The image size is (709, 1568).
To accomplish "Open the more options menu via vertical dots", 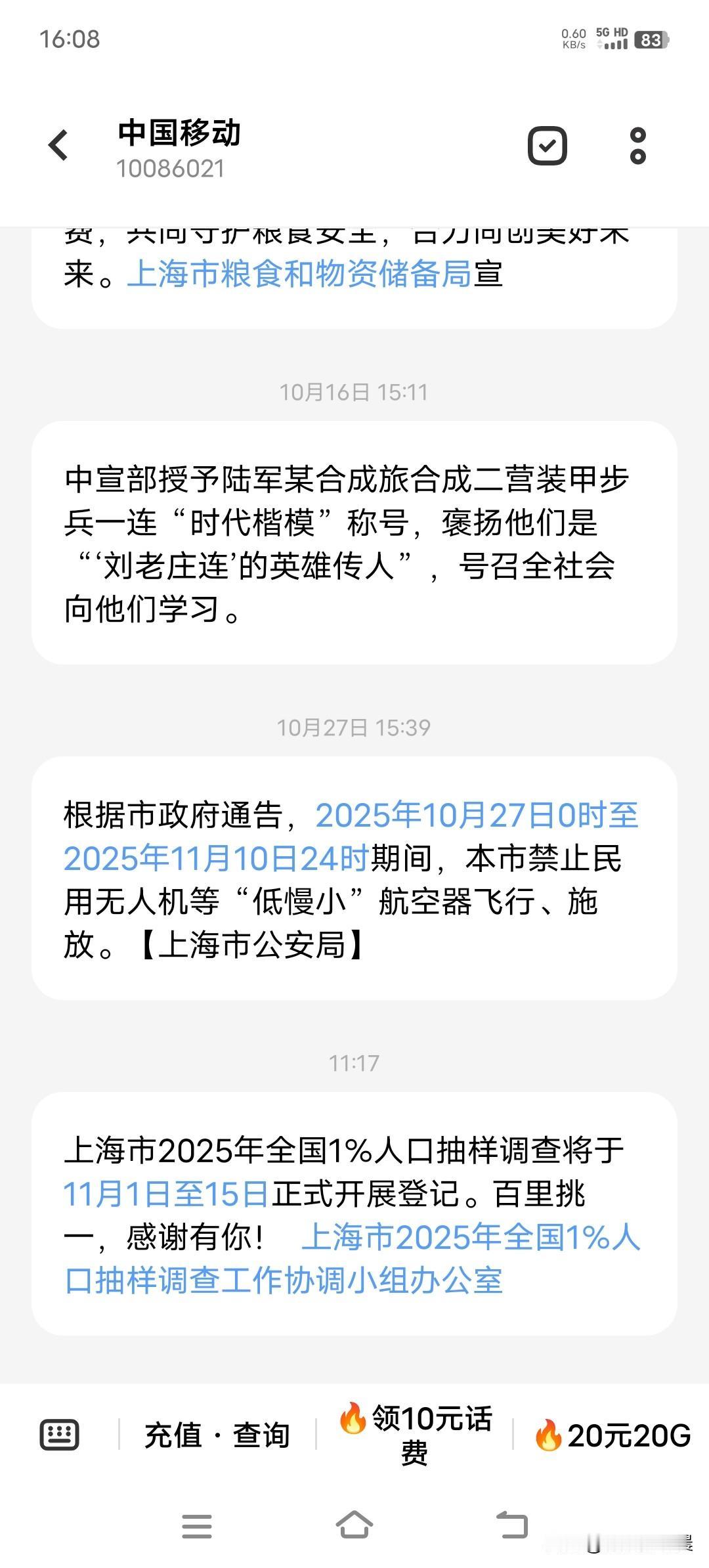I will 636,146.
